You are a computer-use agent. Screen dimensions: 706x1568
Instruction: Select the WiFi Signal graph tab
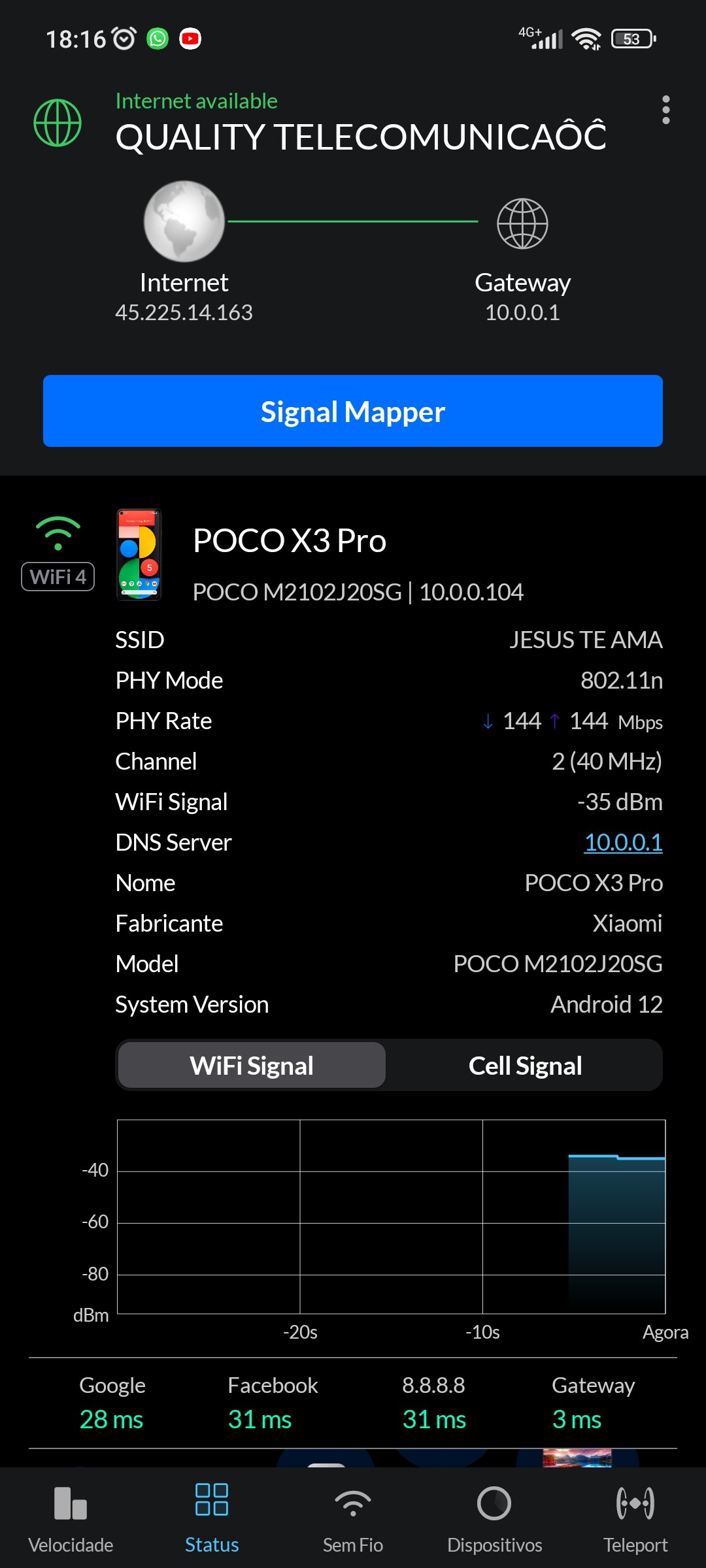tap(252, 1066)
